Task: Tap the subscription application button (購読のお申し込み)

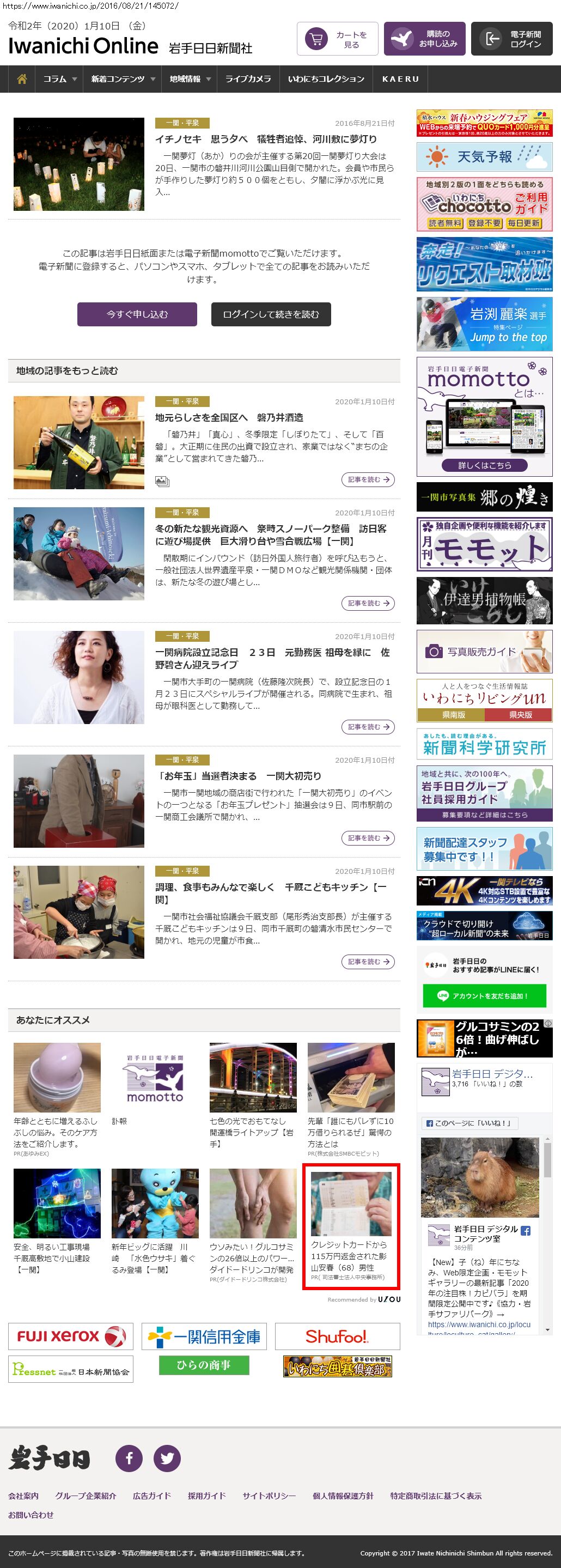Action: (x=425, y=39)
